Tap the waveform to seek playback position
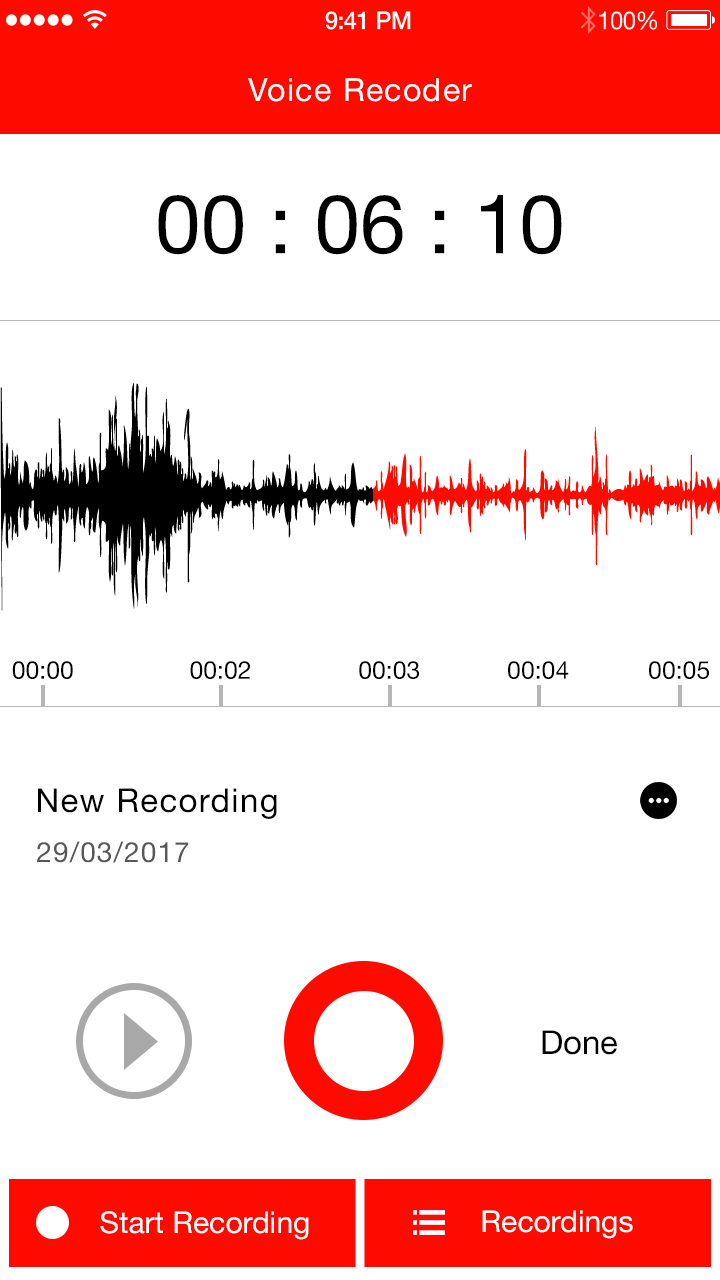This screenshot has height=1280, width=720. coord(360,495)
